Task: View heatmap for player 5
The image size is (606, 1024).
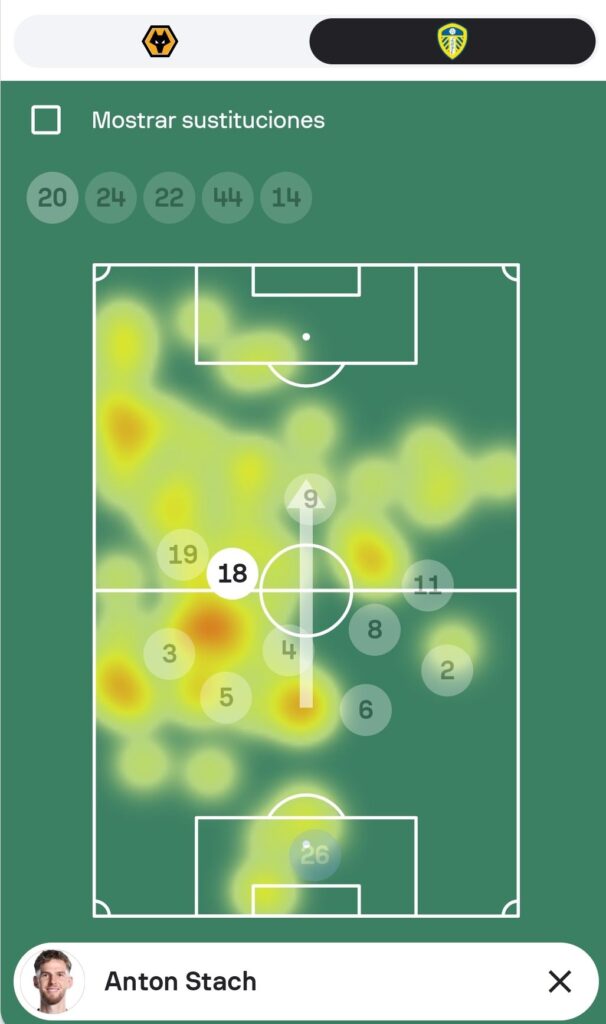Action: [226, 697]
